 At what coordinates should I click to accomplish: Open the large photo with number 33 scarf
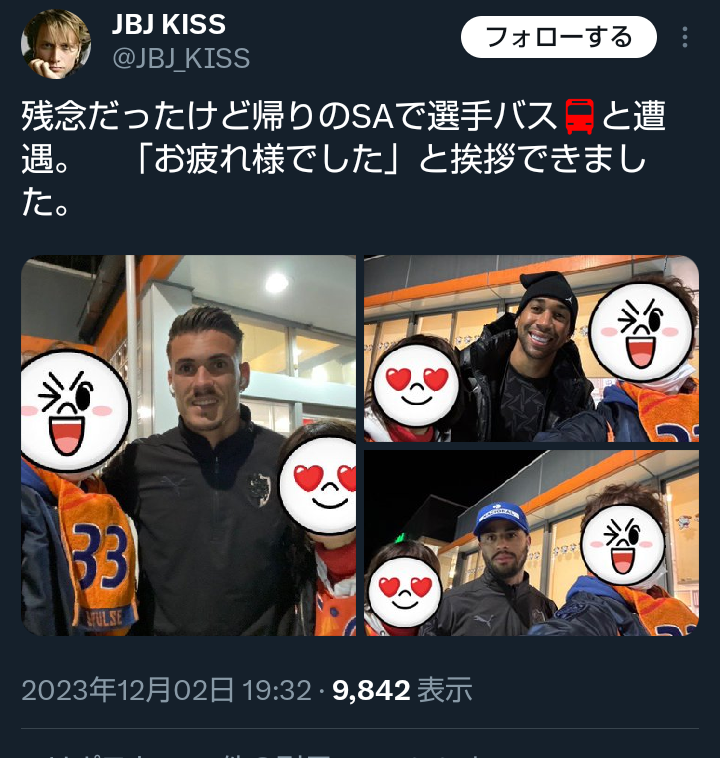[189, 445]
